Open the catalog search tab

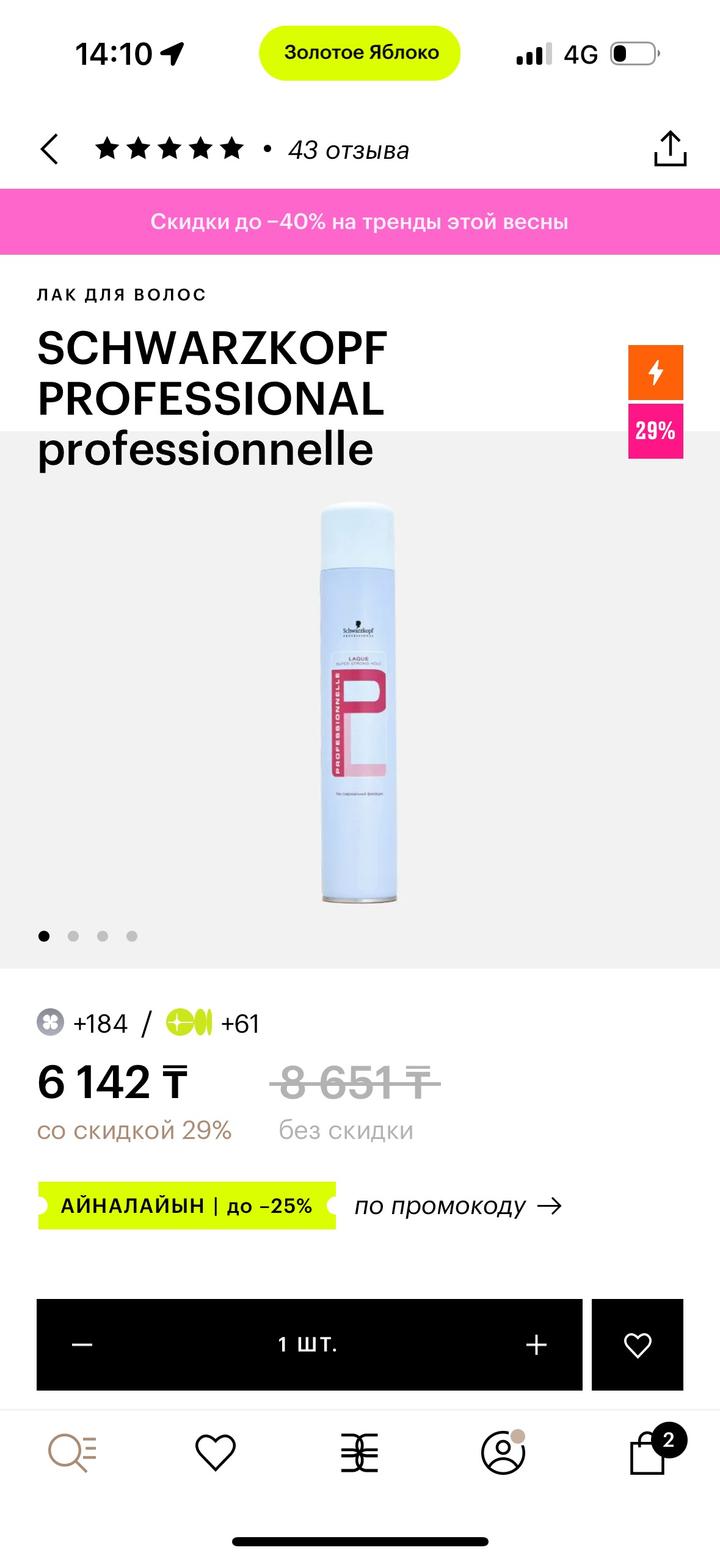(73, 1452)
